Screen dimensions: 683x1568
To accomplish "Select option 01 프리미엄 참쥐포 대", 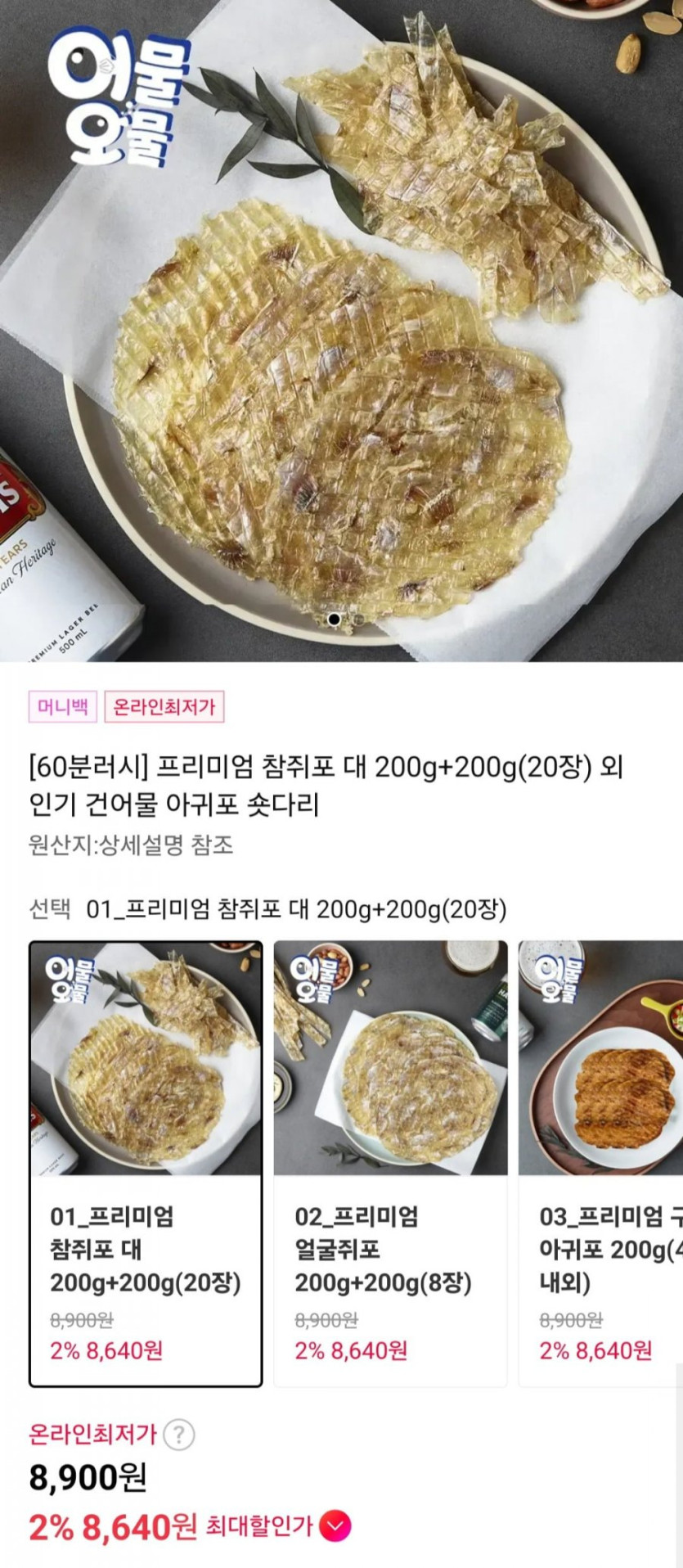I will pos(146,1164).
